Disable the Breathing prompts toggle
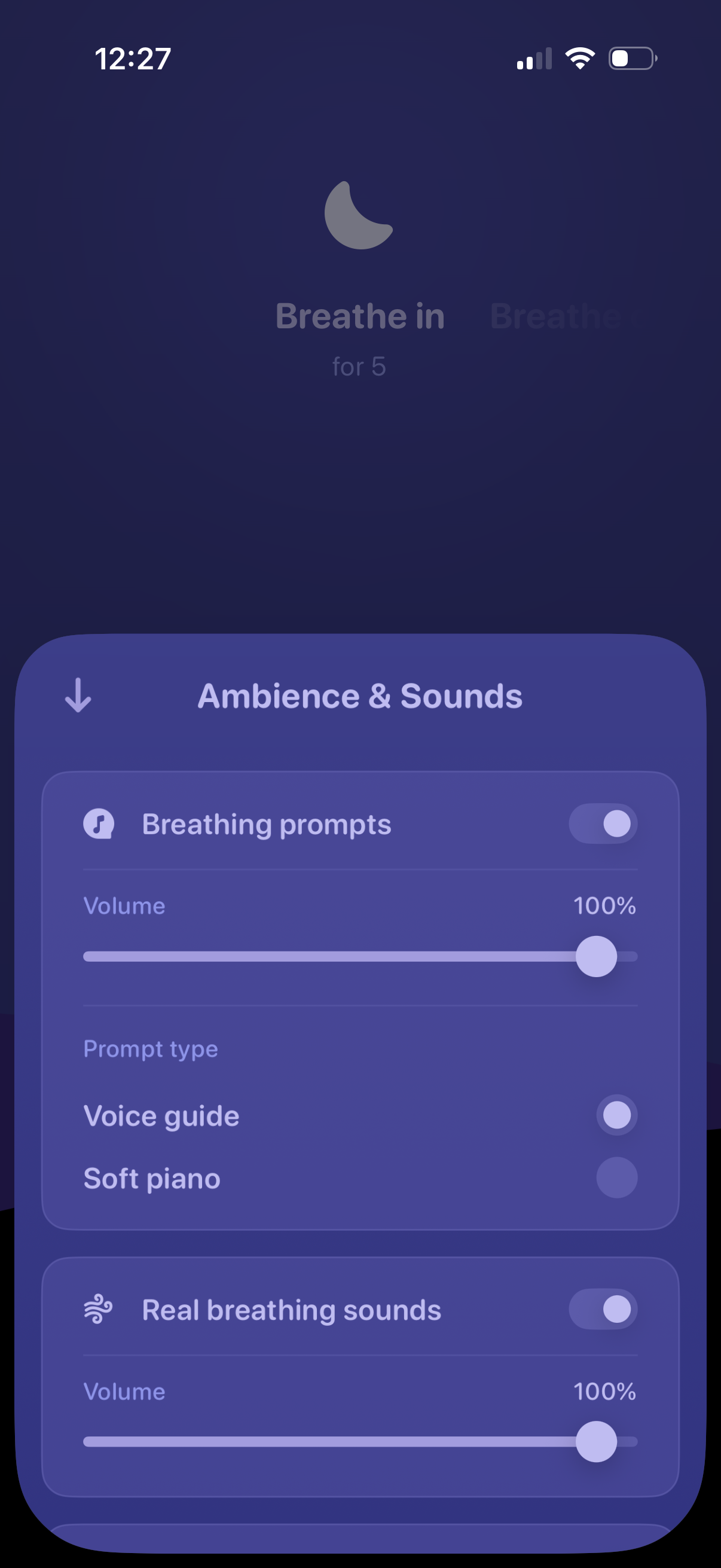 click(603, 824)
